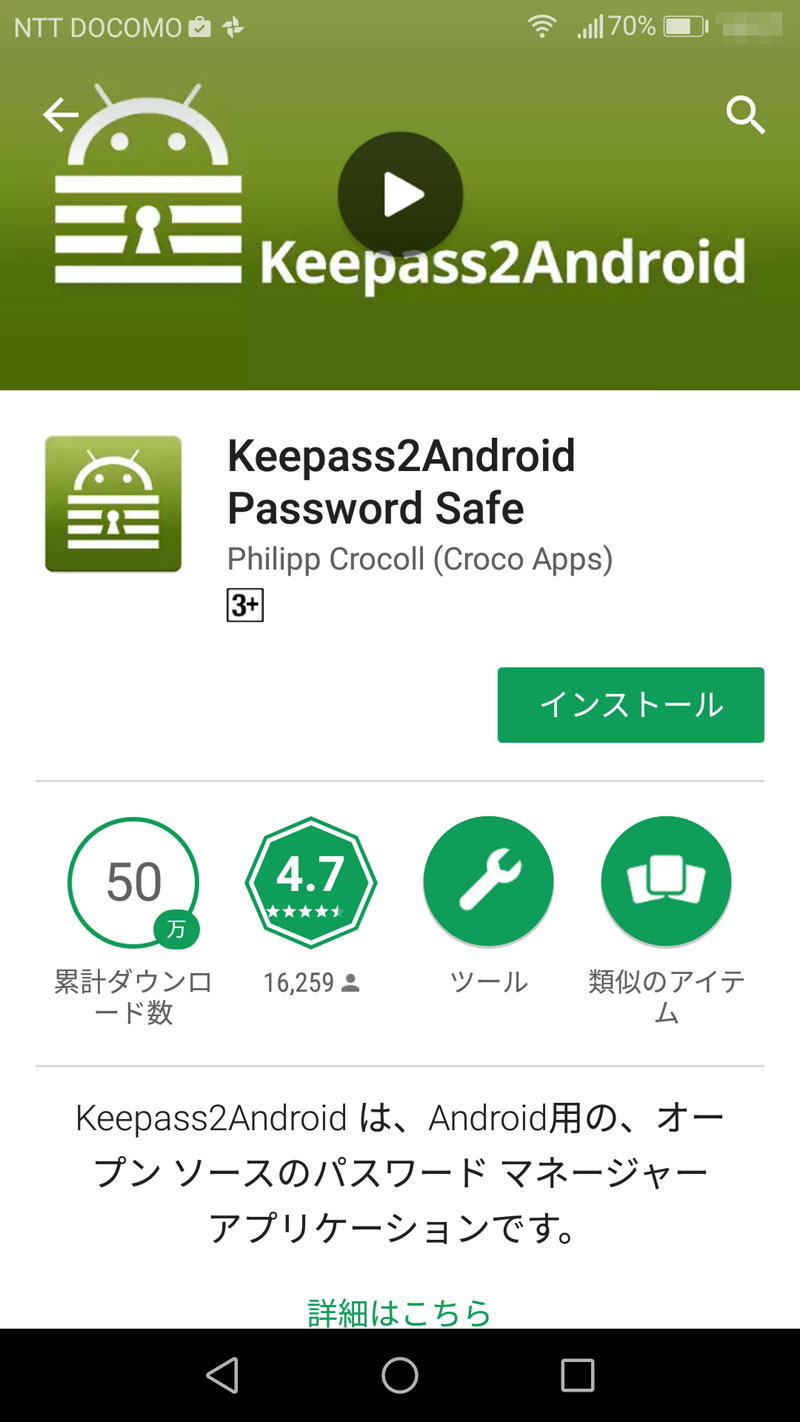The width and height of the screenshot is (800, 1422).
Task: Go back using the arrow icon
Action: (61, 116)
